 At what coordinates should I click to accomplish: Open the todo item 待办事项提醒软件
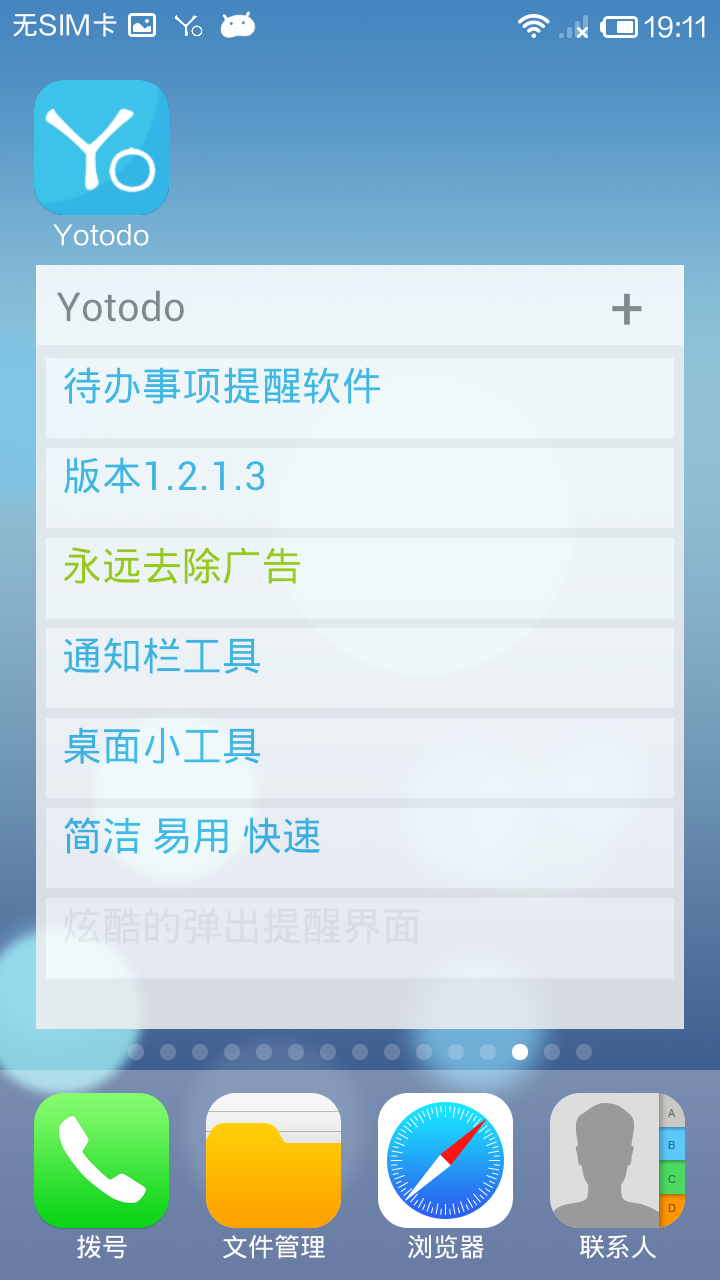pyautogui.click(x=360, y=398)
